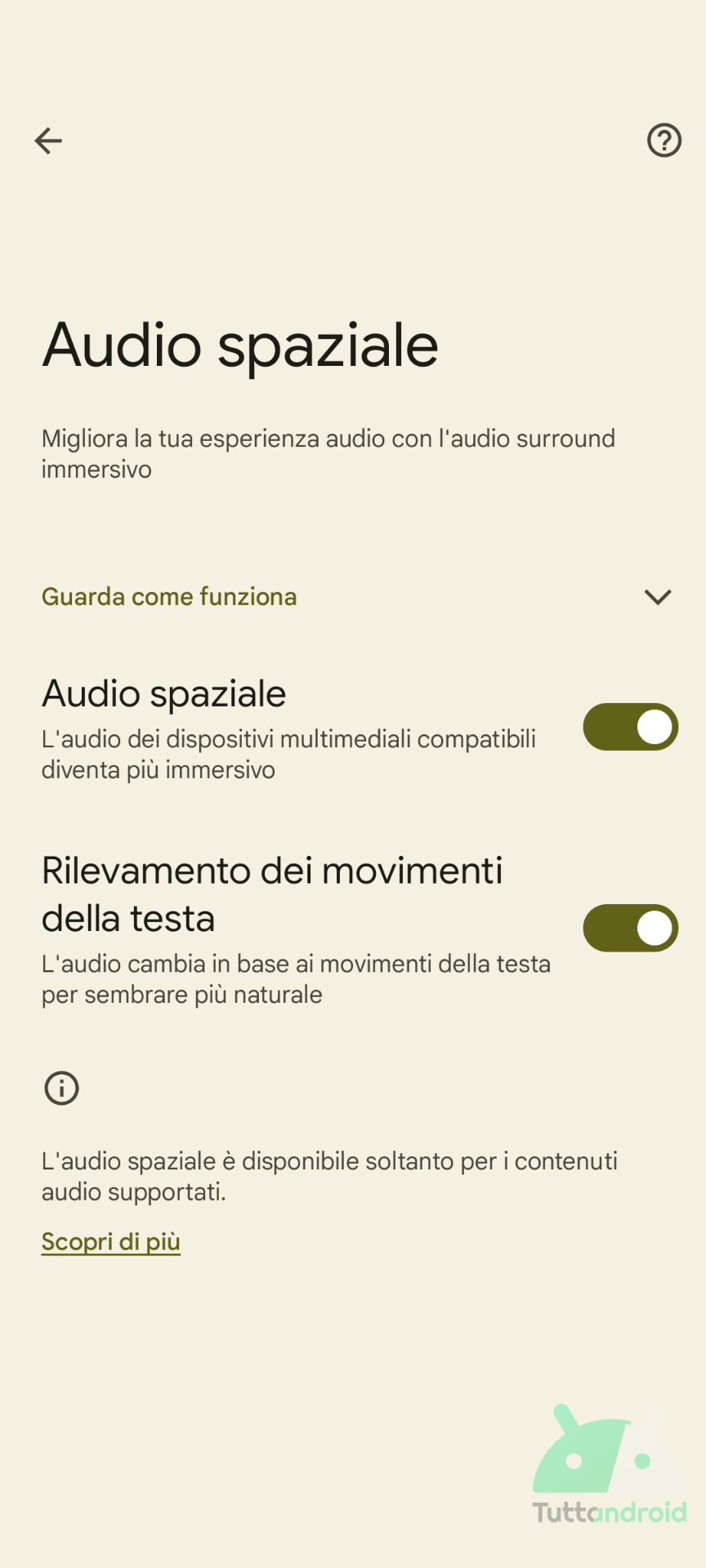Open the Scopri di più link
The image size is (706, 1568).
click(x=111, y=1241)
